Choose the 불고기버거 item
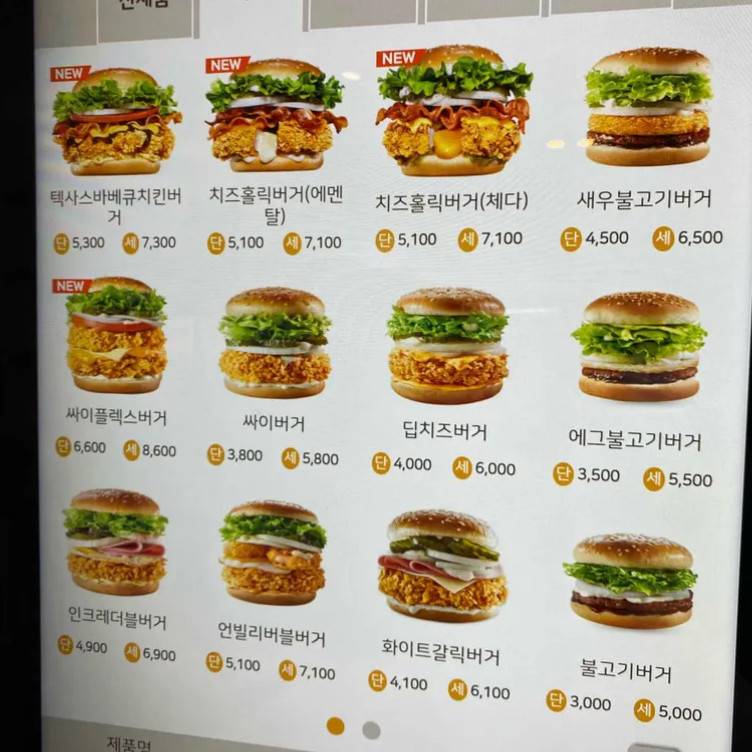The height and width of the screenshot is (752, 752). (x=630, y=582)
